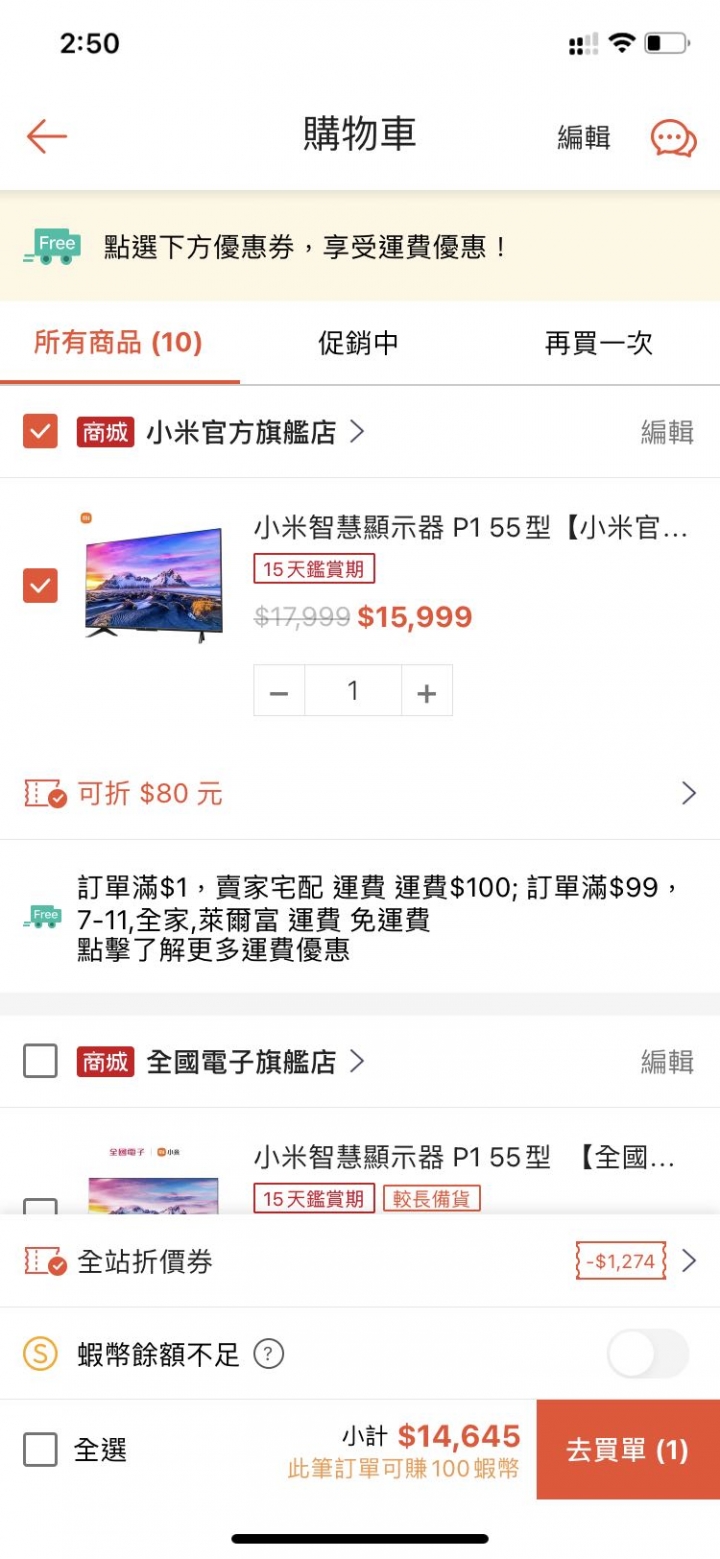Decrease quantity of the $15,999 item
This screenshot has width=720, height=1559.
coord(279,691)
